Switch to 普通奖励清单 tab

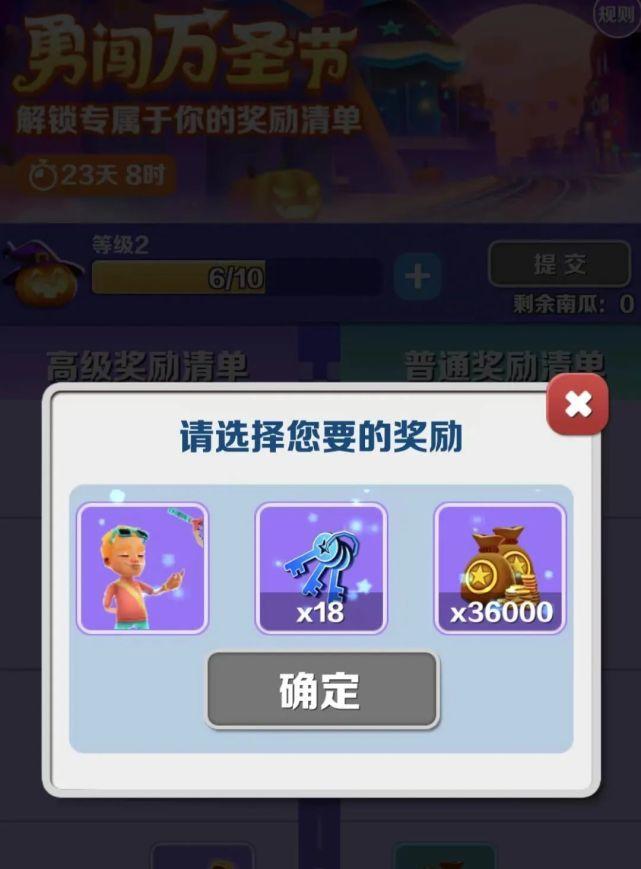click(503, 366)
